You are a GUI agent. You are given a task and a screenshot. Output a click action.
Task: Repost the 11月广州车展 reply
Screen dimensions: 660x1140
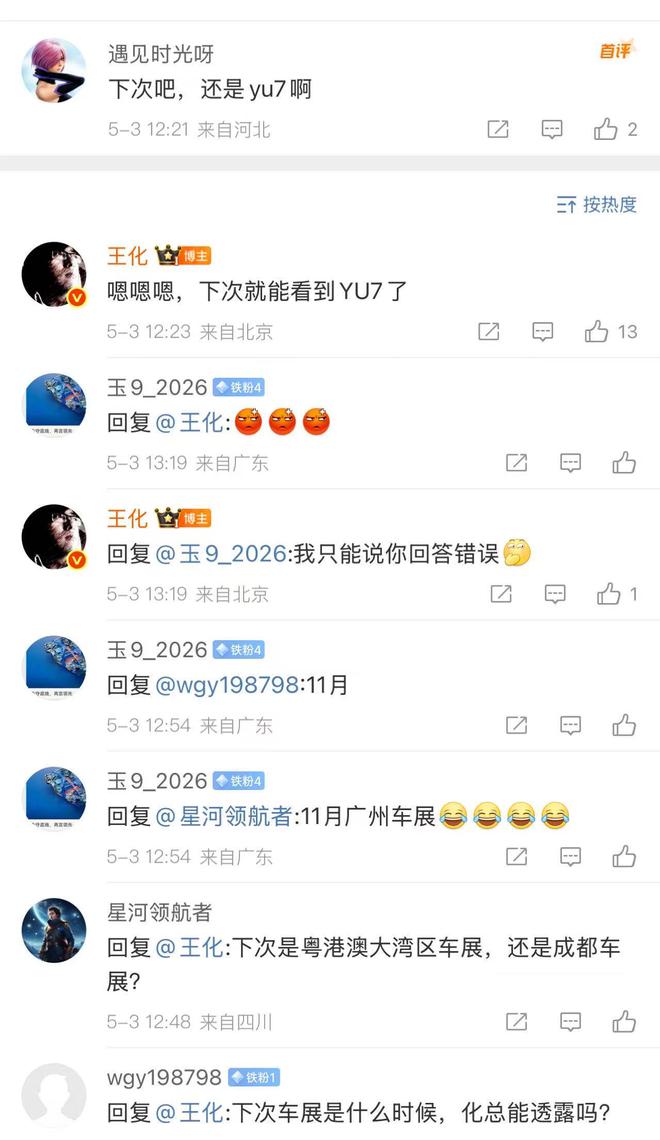[516, 856]
